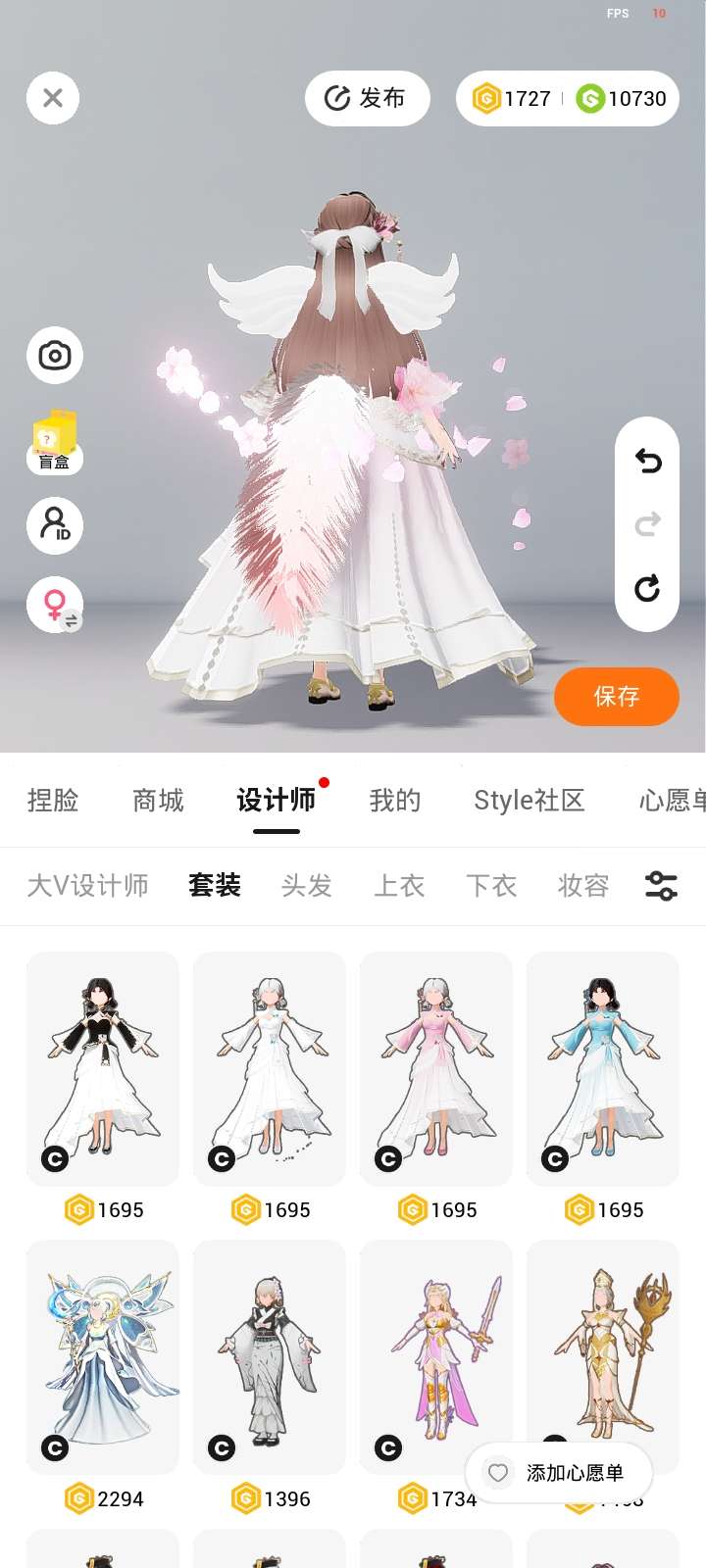Switch avatar gender
Viewport: 706px width, 1568px height.
click(x=56, y=605)
